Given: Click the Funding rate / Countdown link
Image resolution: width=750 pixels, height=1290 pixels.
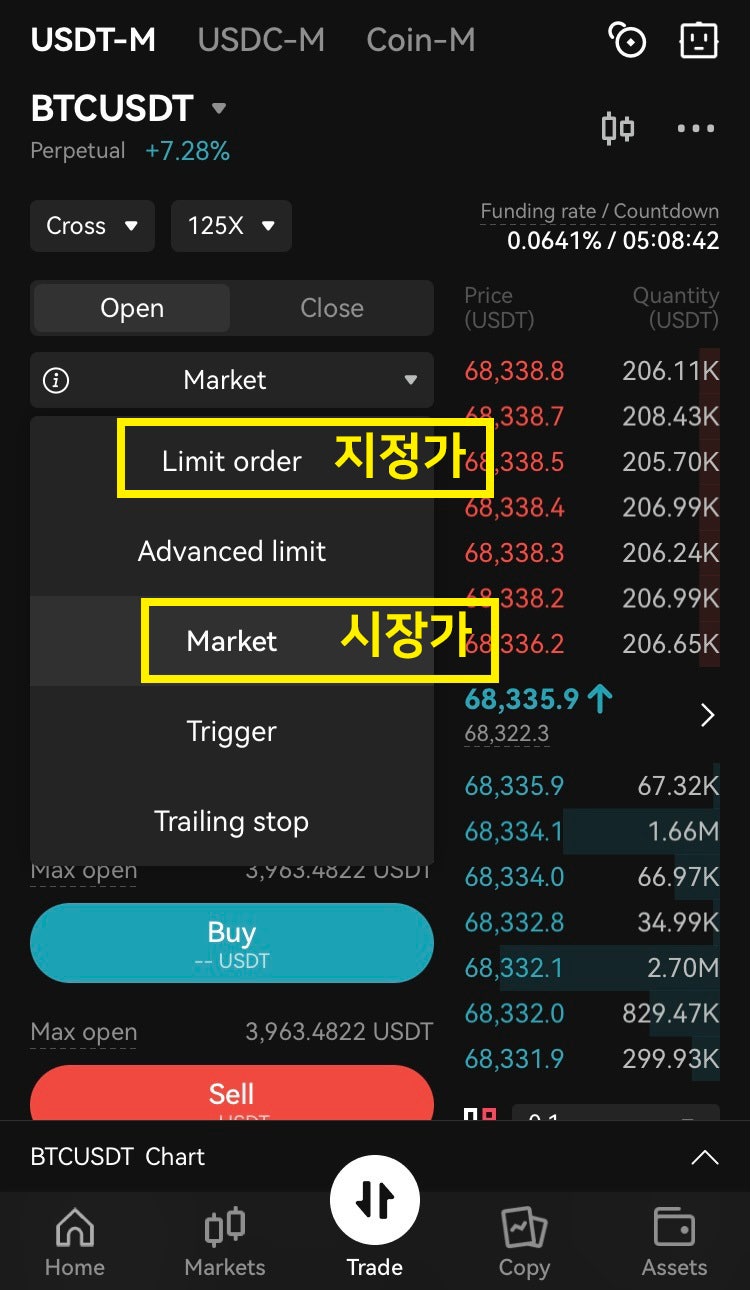Looking at the screenshot, I should (x=599, y=211).
